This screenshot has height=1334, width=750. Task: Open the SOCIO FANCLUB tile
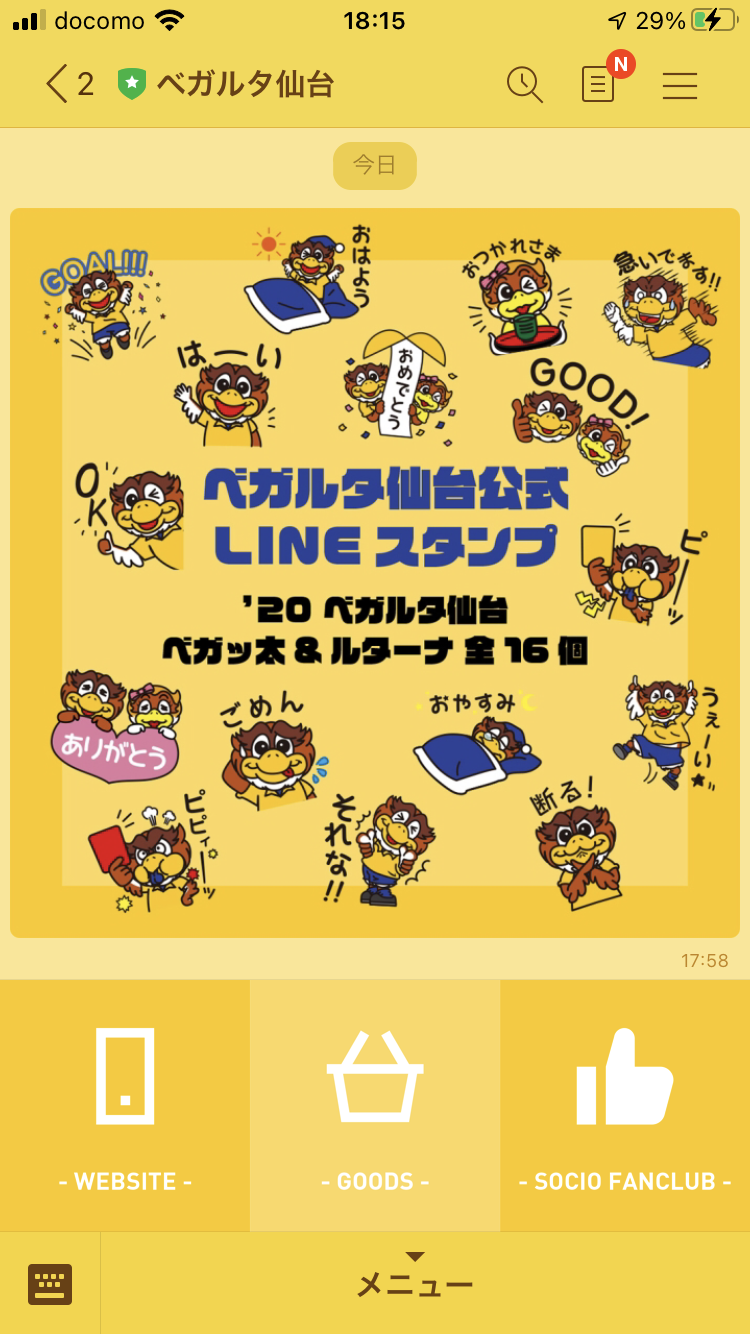625,1105
